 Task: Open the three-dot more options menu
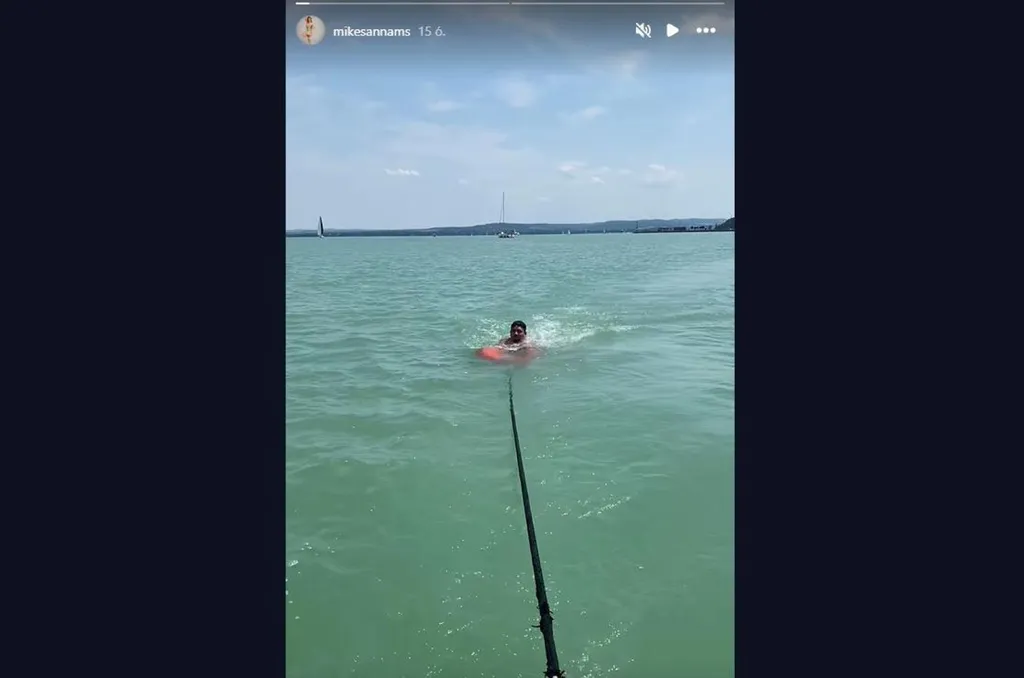(706, 30)
